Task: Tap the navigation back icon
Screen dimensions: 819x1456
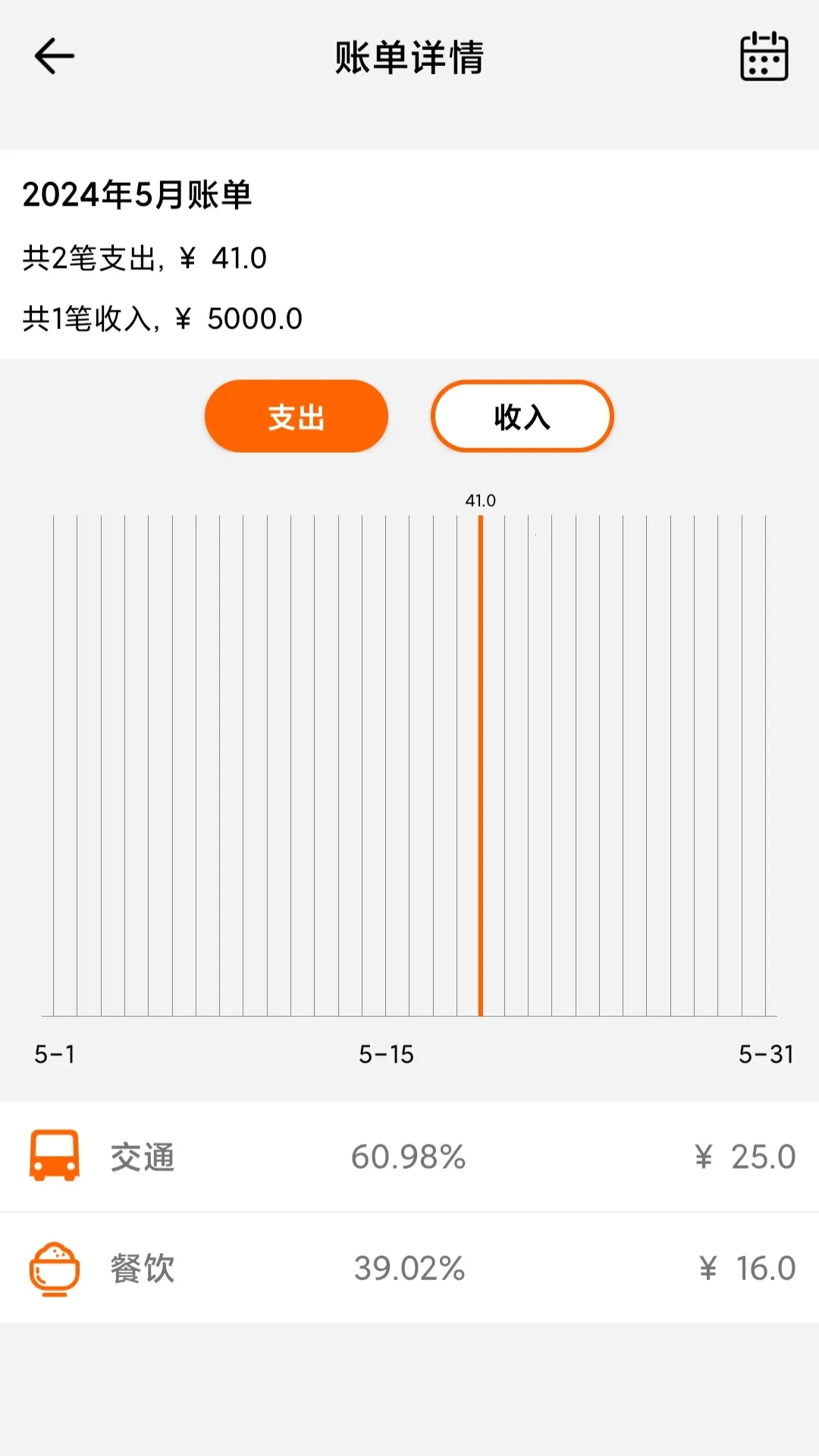Action: point(52,56)
